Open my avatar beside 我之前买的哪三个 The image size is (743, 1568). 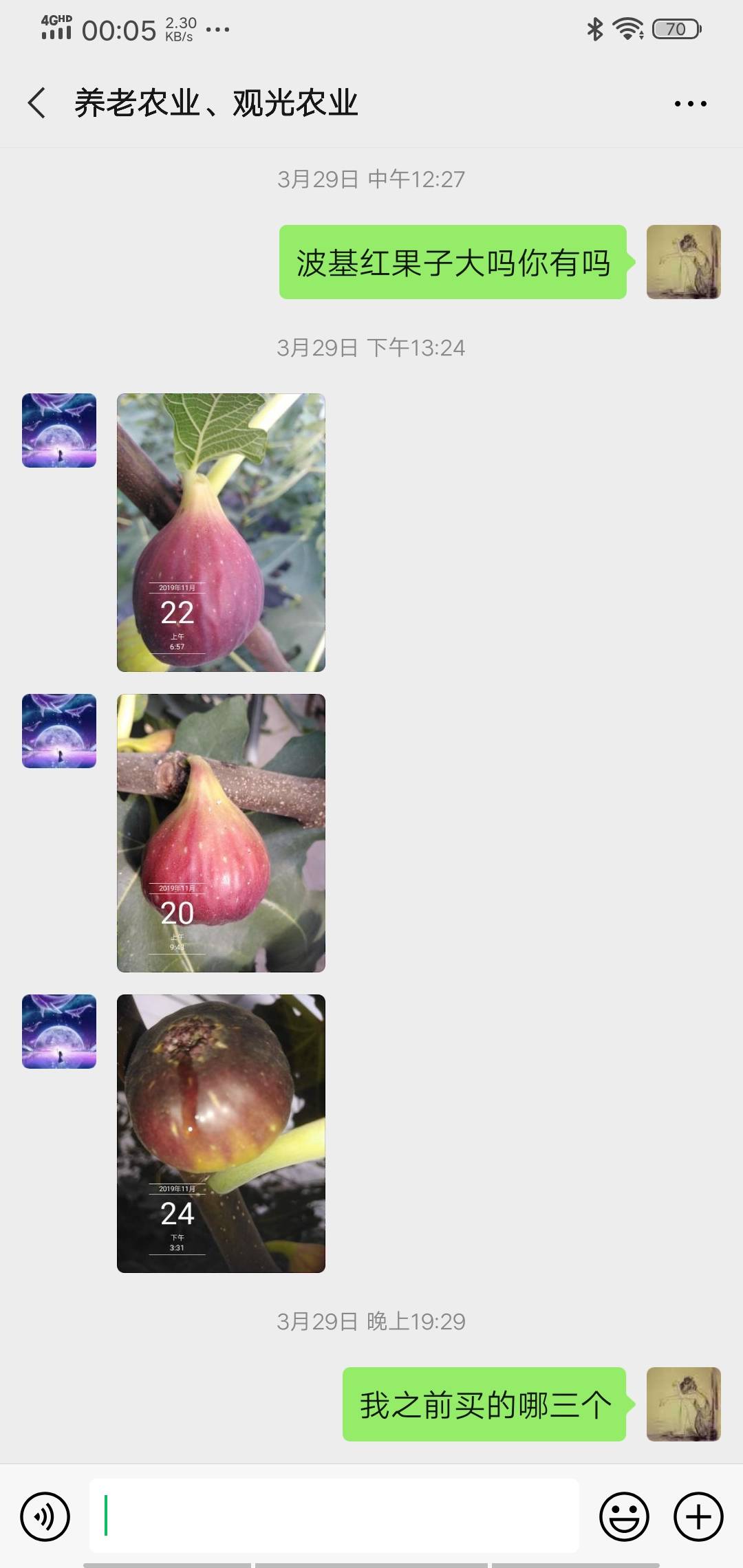[x=683, y=1404]
